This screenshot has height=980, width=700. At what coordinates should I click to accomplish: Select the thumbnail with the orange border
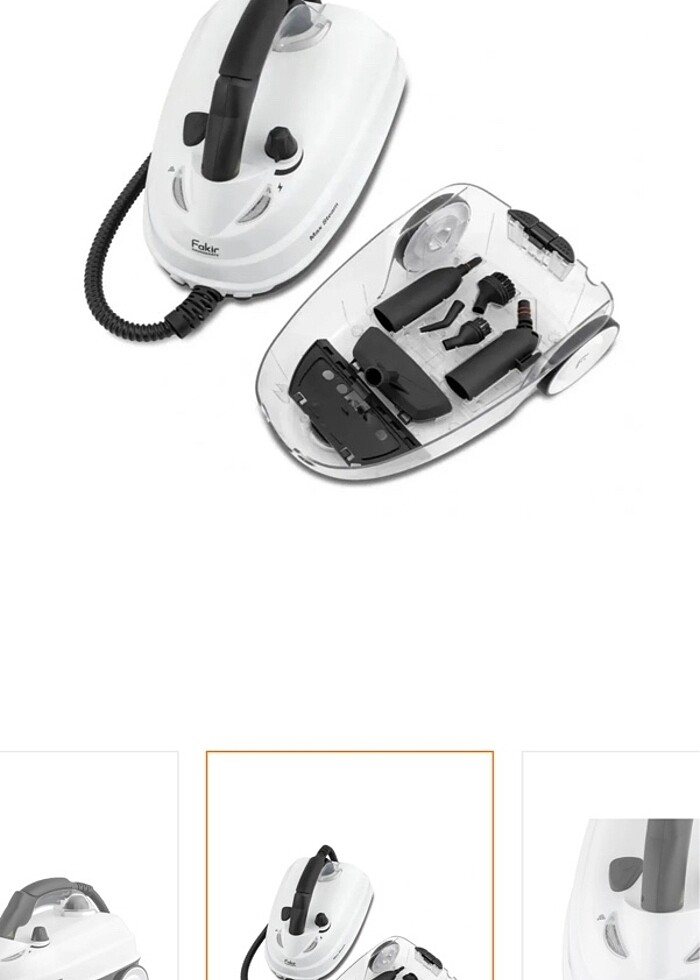coord(349,866)
